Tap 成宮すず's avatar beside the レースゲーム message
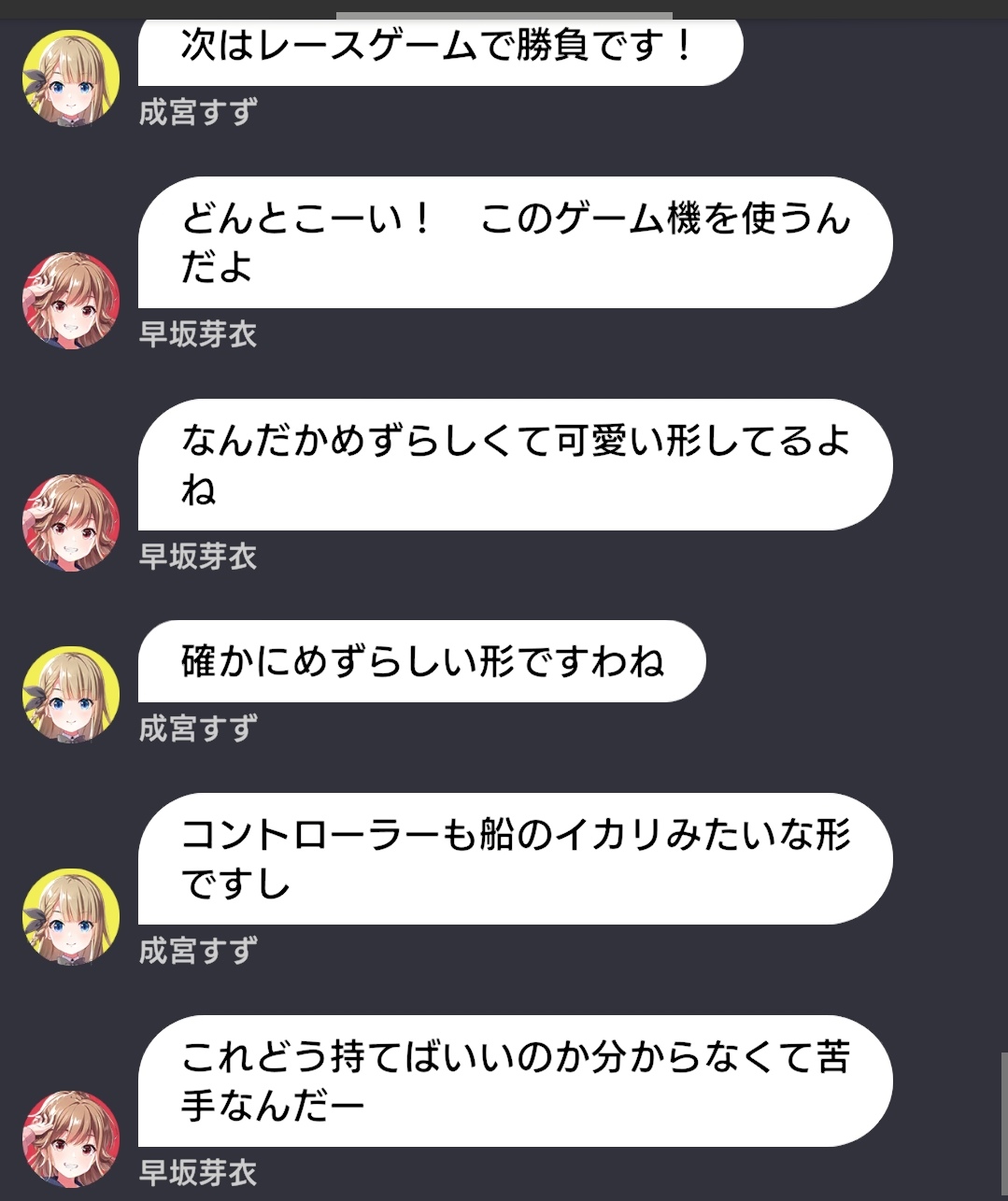Viewport: 1008px width, 1201px height. (x=71, y=78)
